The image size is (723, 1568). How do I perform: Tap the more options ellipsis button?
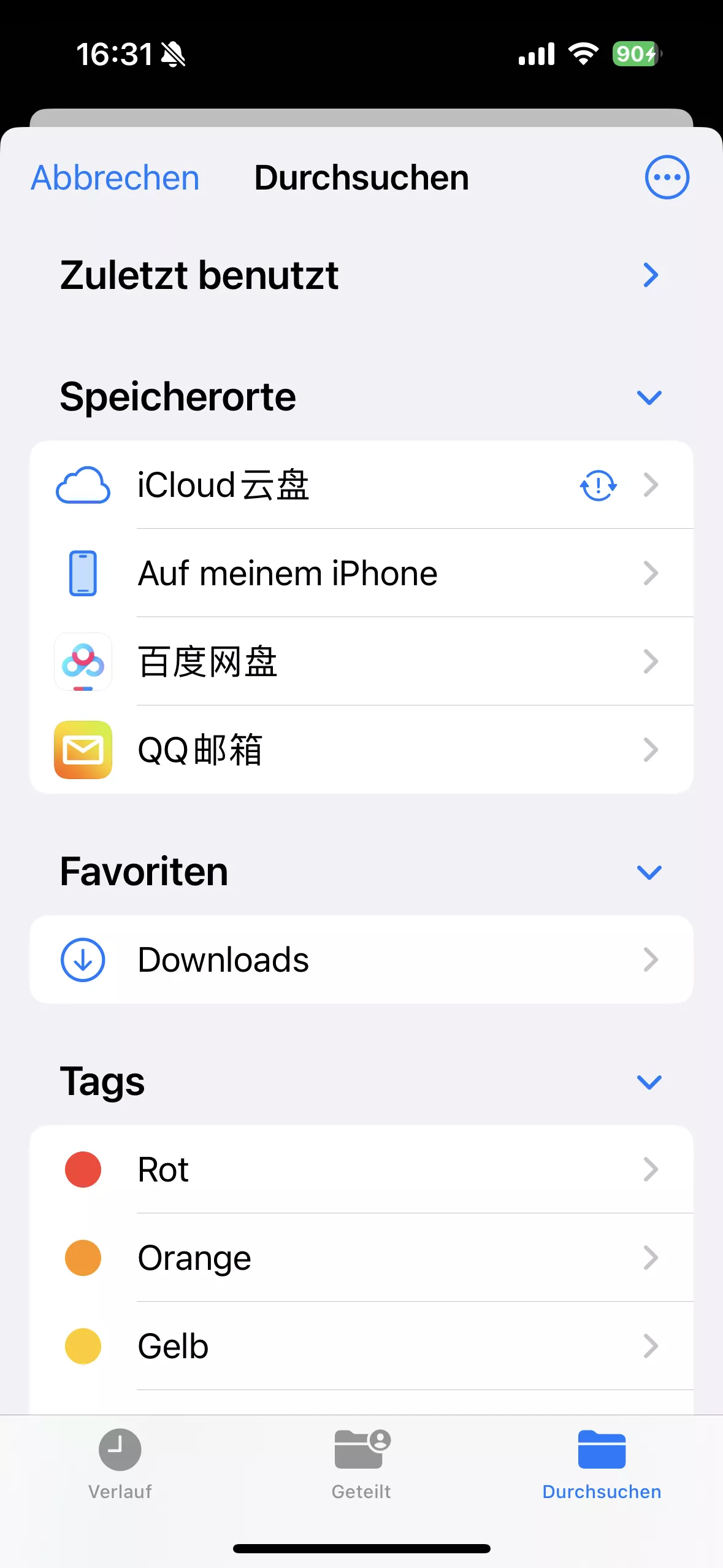click(x=666, y=177)
